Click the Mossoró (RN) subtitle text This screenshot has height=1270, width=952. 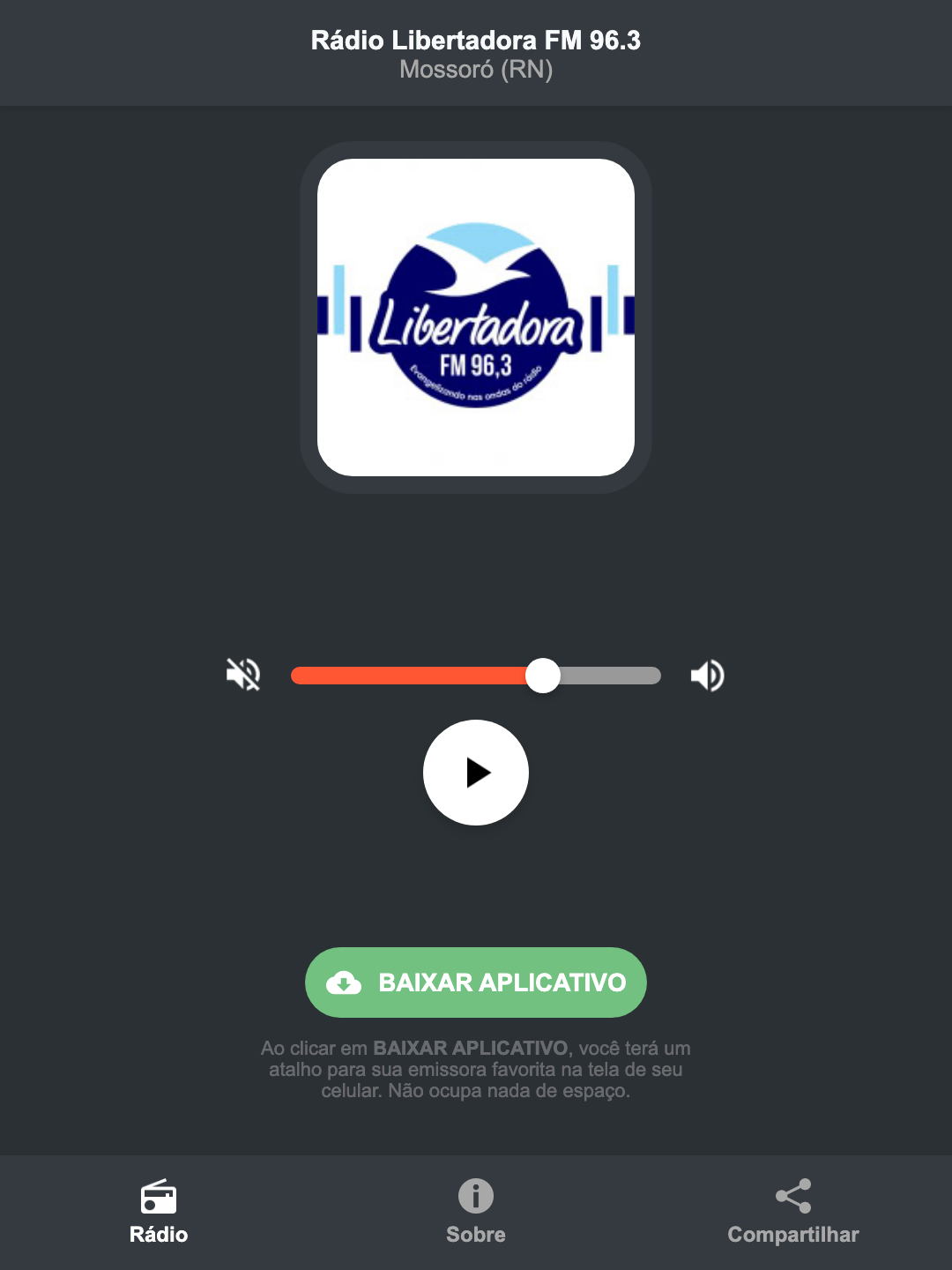coord(476,71)
